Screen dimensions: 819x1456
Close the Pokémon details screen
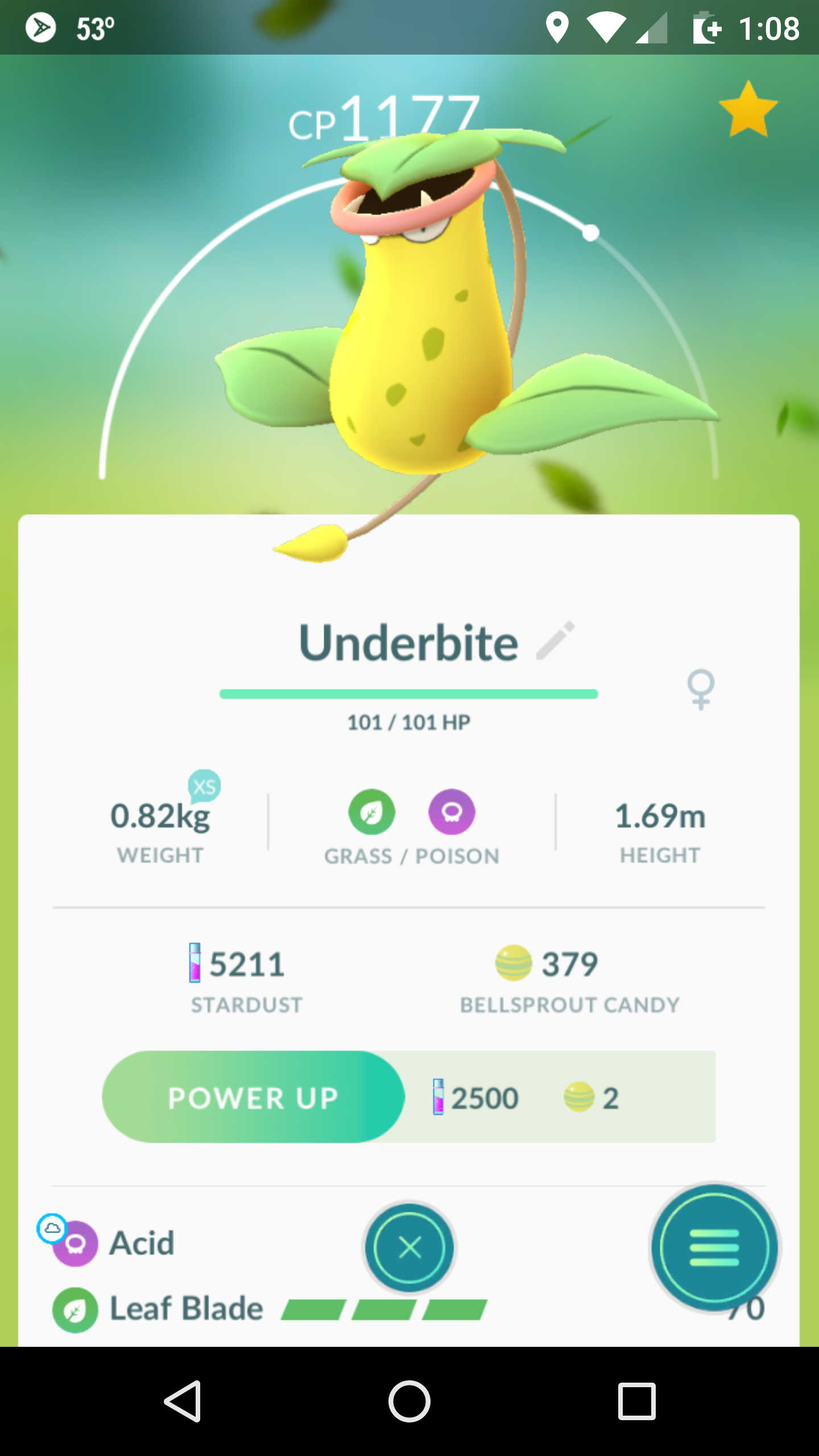[409, 1248]
